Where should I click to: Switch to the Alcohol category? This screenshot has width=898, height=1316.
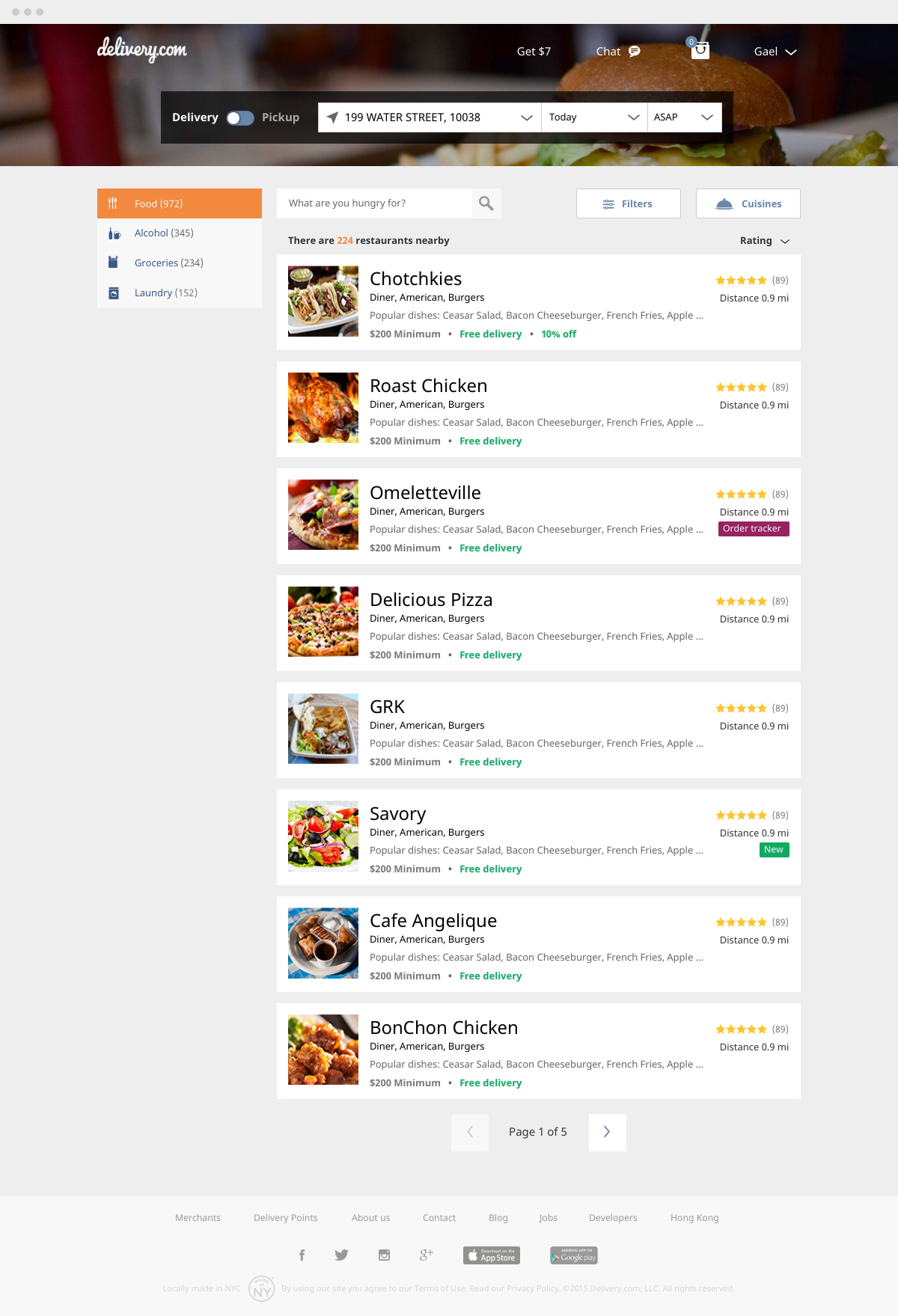[x=164, y=233]
